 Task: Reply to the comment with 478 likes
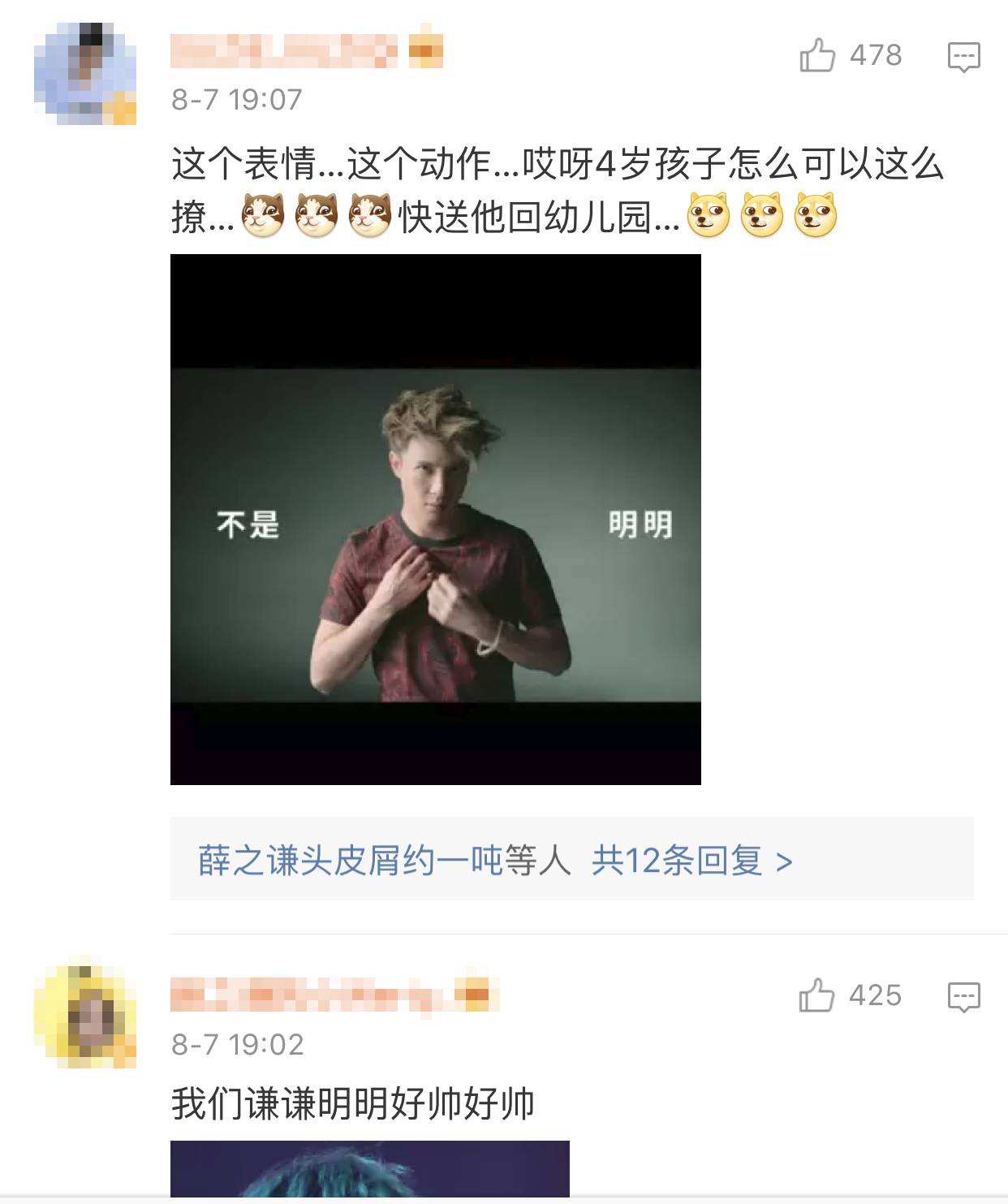point(963,57)
